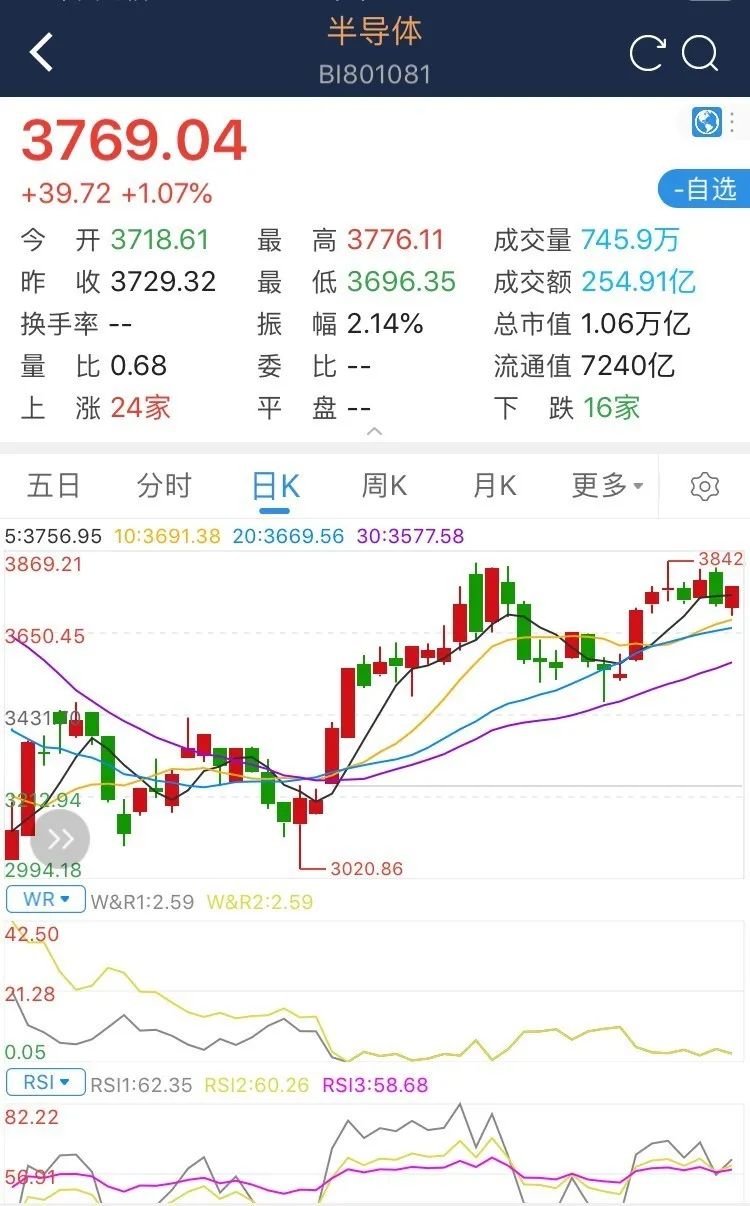This screenshot has height=1206, width=750.
Task: Open the search magnifier
Action: tap(701, 53)
